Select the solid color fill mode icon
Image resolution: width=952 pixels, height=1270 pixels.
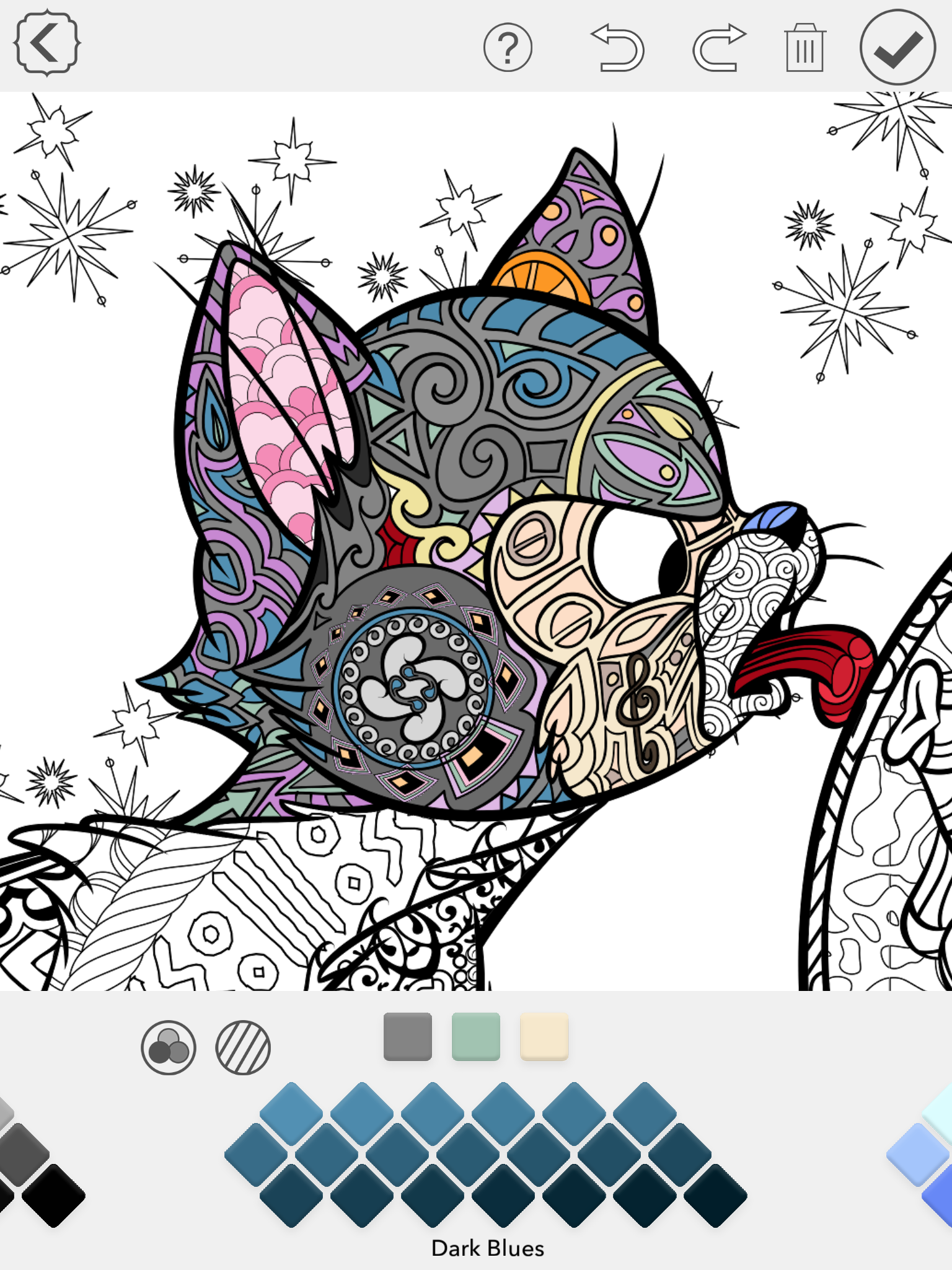click(x=169, y=1047)
